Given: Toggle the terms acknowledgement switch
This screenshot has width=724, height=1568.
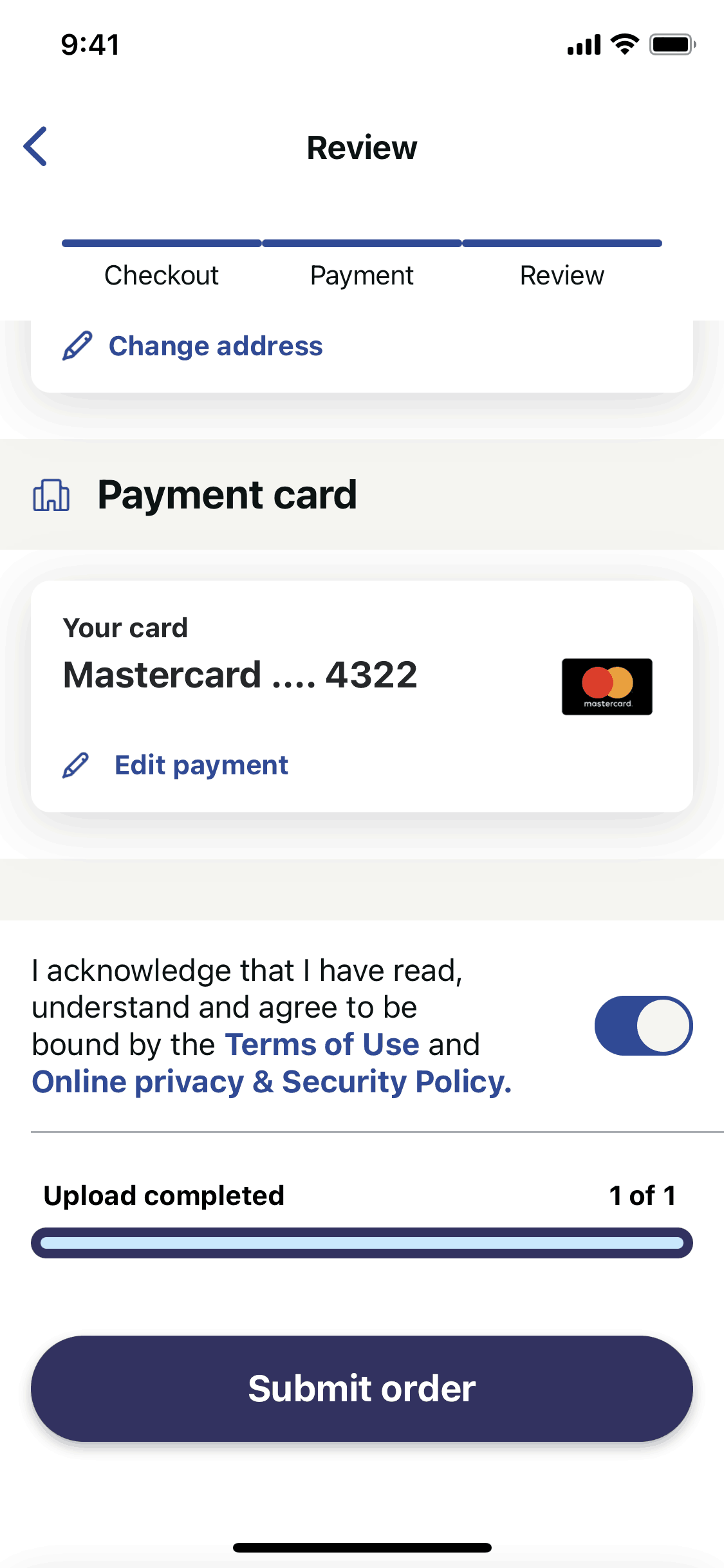Looking at the screenshot, I should (x=644, y=1025).
